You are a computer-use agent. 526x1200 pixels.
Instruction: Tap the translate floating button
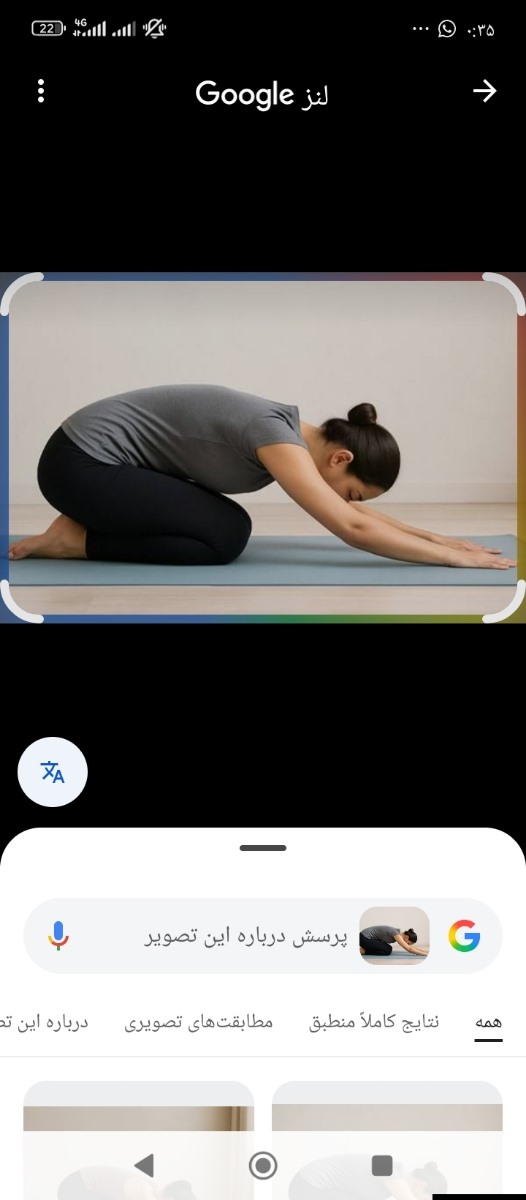point(53,772)
